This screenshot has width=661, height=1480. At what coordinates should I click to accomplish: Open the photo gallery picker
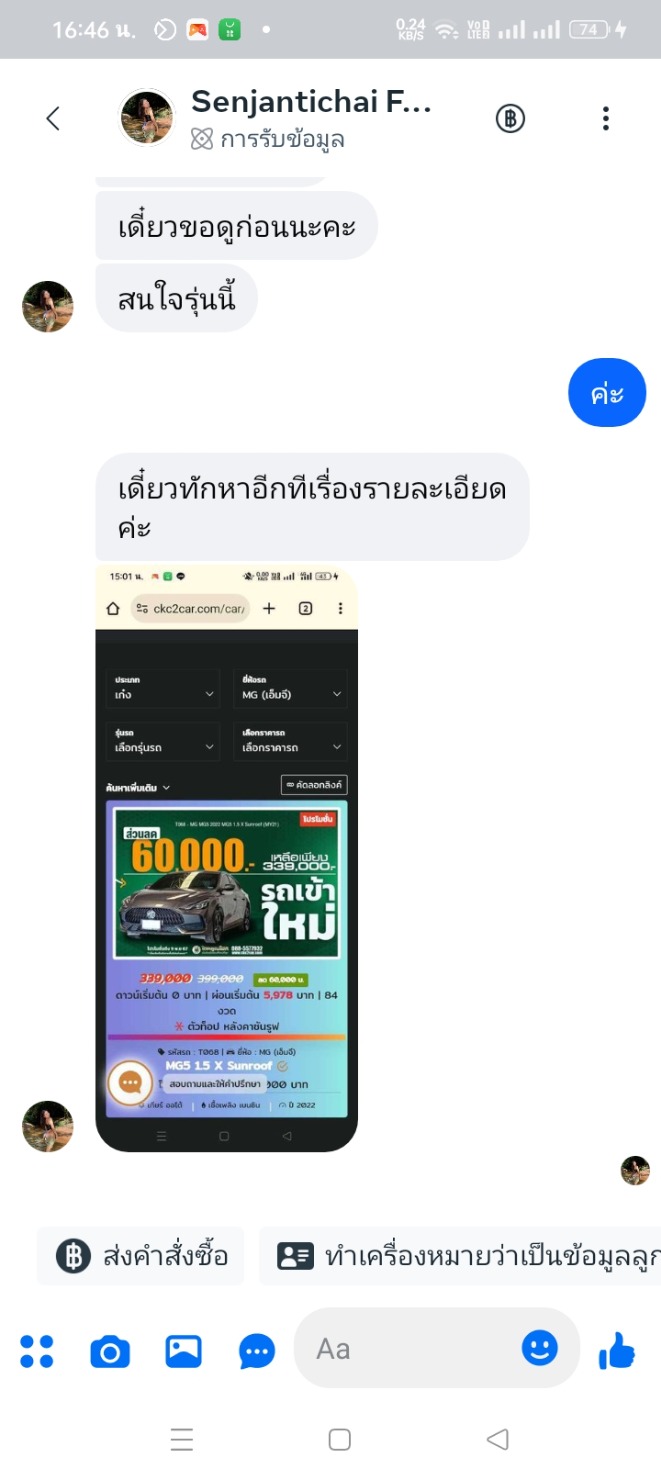(184, 1352)
